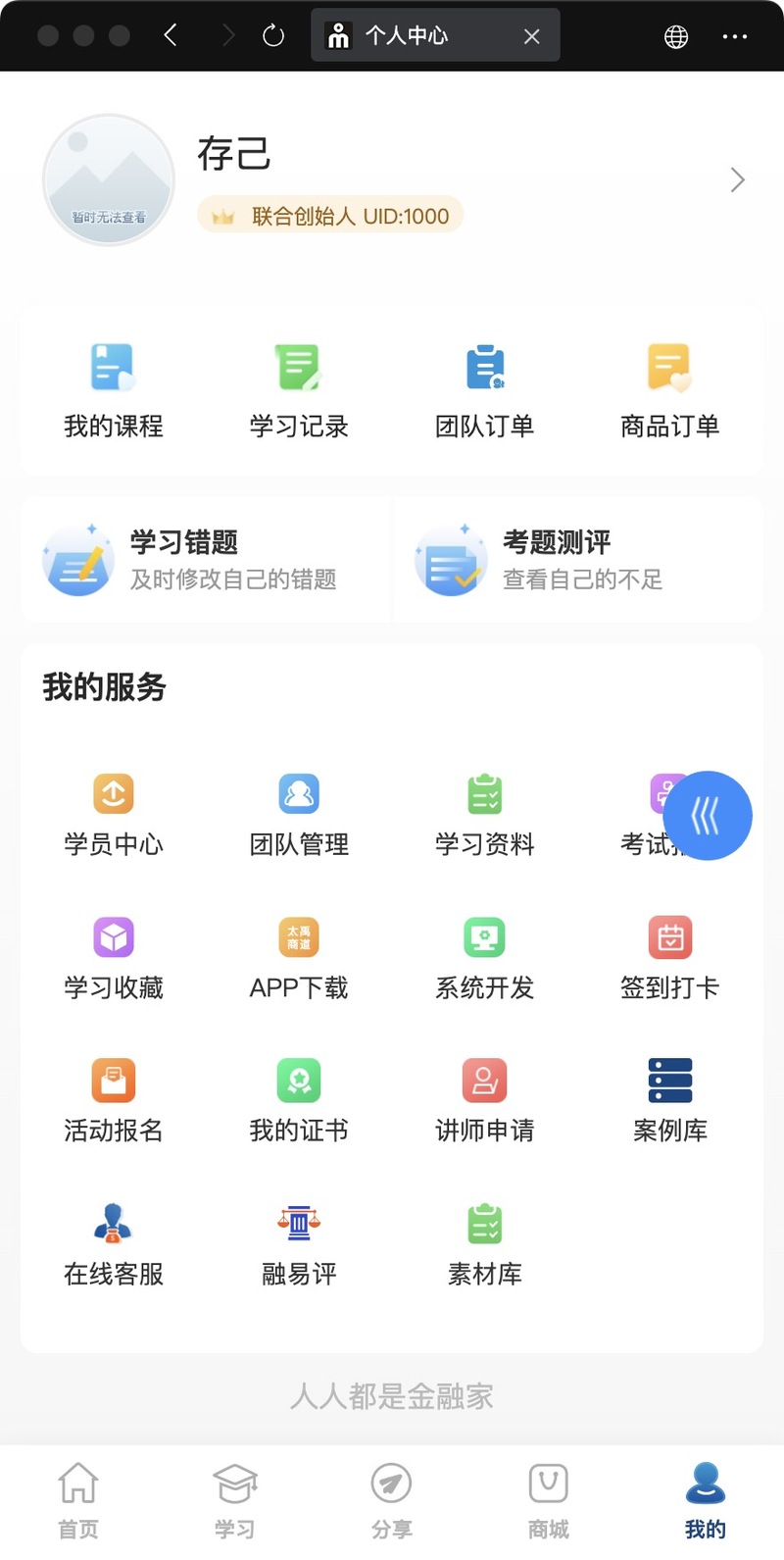The image size is (784, 1560).
Task: Open the globe language icon
Action: point(676,36)
